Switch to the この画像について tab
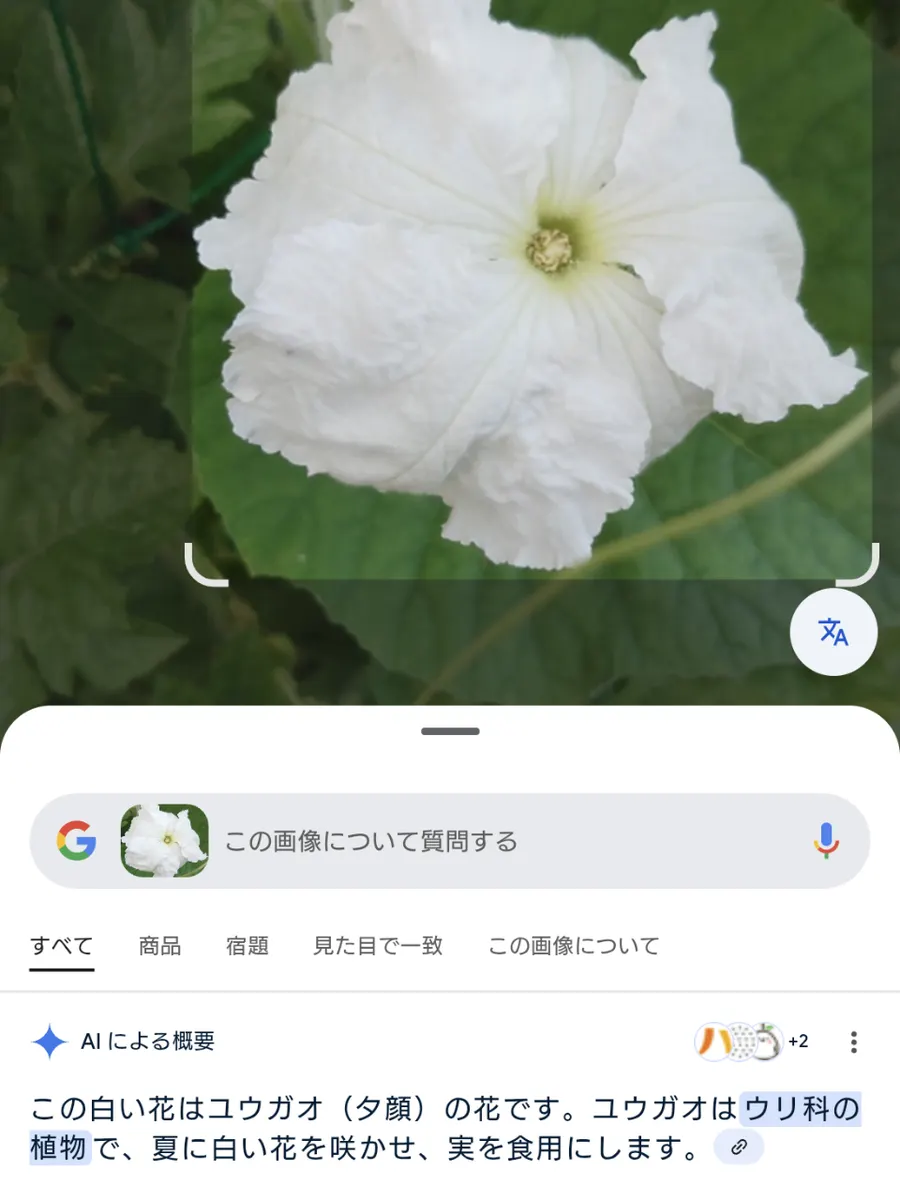This screenshot has height=1200, width=900. point(573,946)
